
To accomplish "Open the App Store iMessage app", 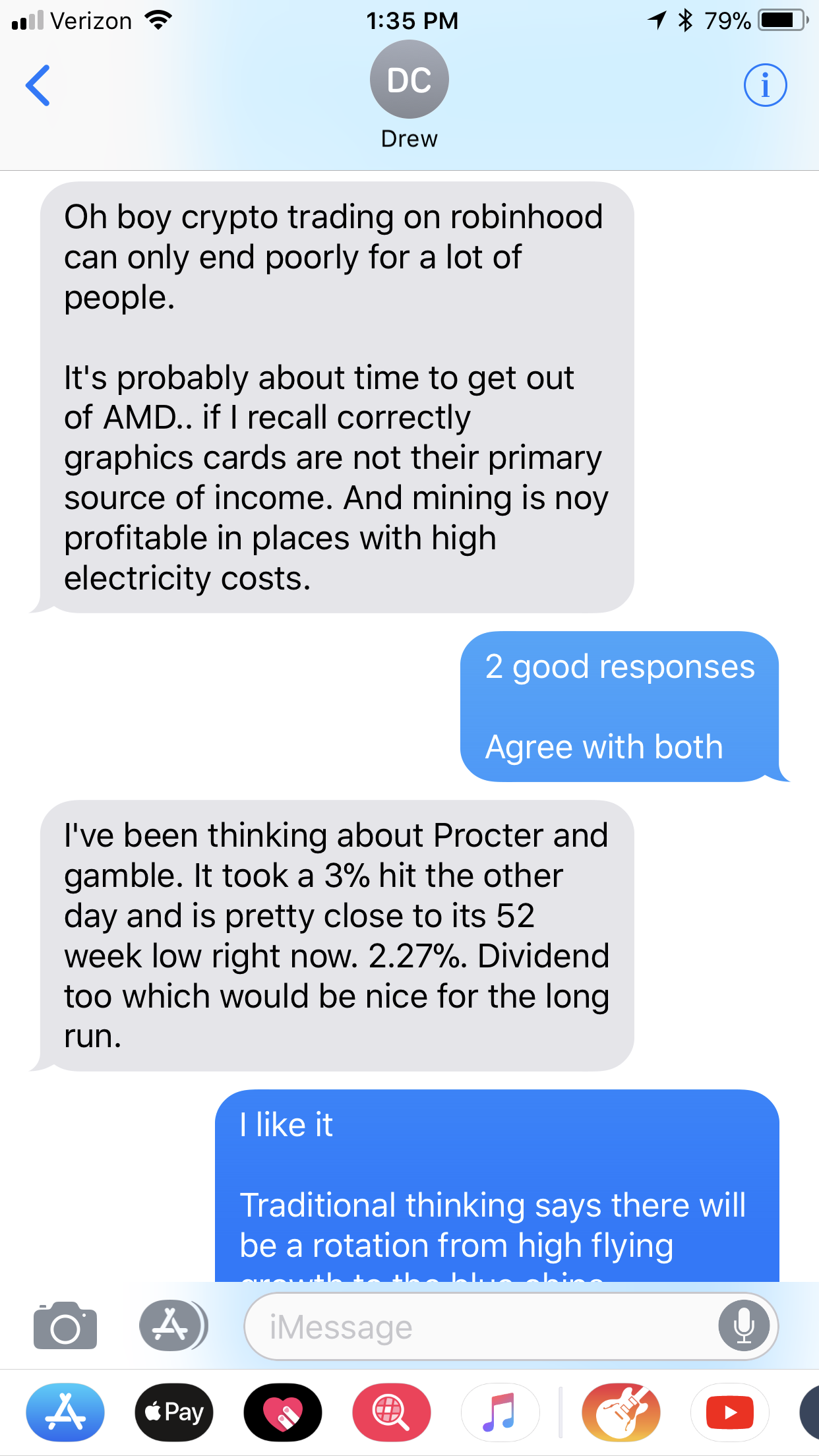I will pyautogui.click(x=65, y=1412).
